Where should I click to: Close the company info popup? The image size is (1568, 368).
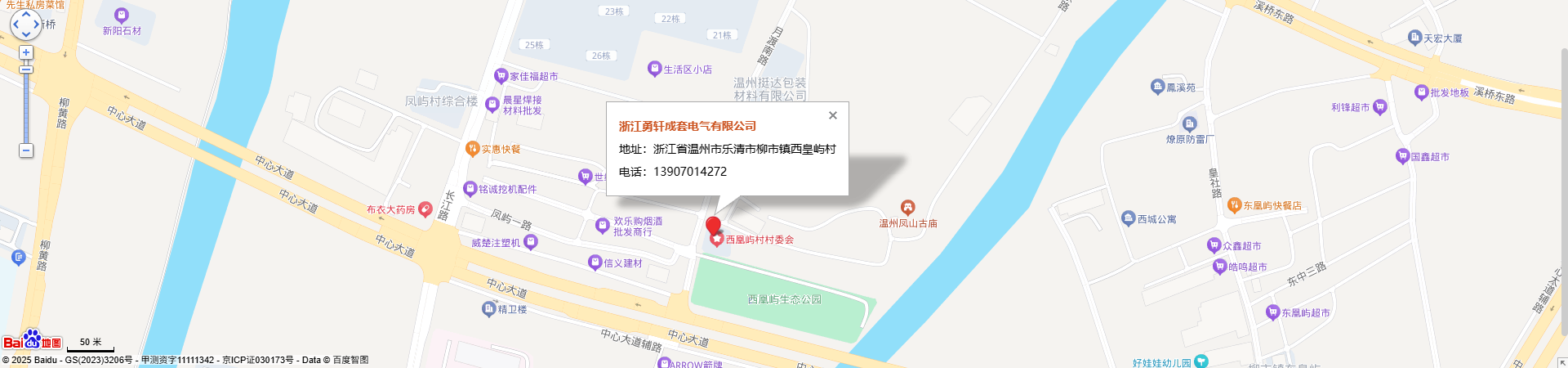[832, 115]
